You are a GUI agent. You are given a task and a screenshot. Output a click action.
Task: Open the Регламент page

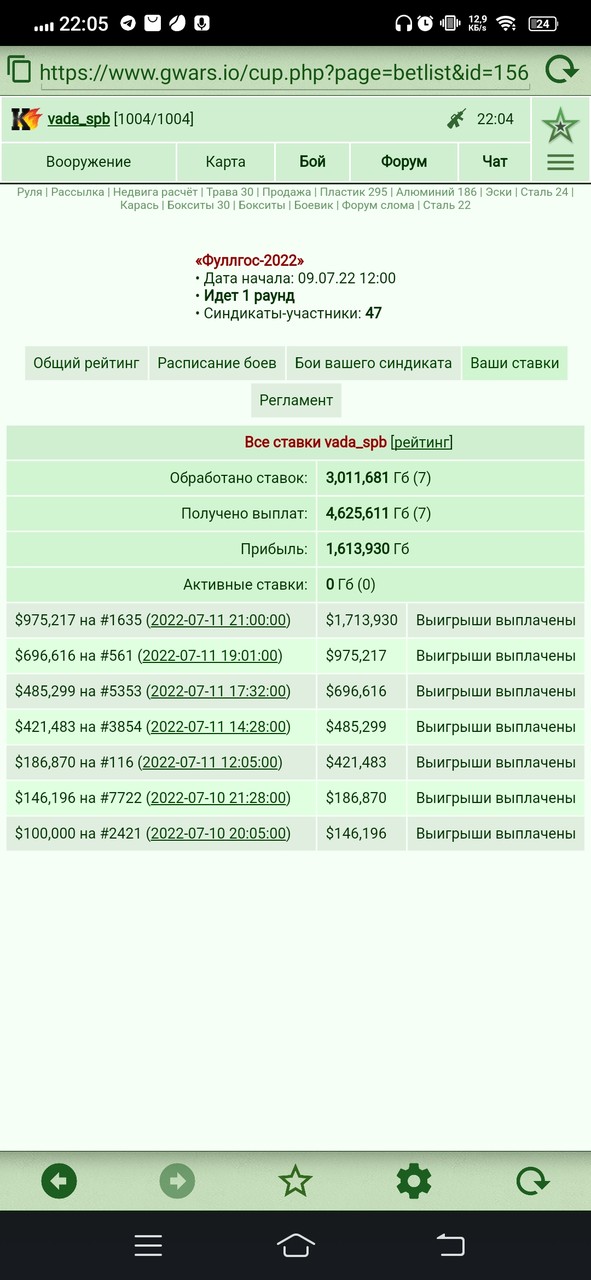tap(296, 400)
